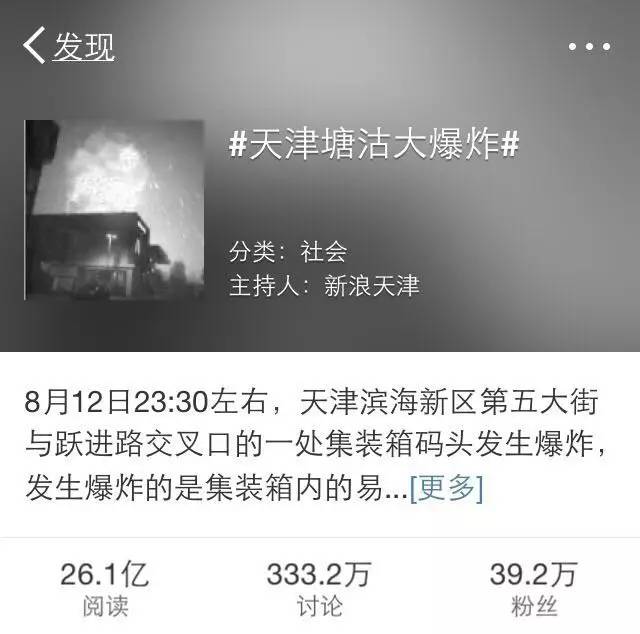The width and height of the screenshot is (640, 634).
Task: Open the three-dot overflow menu
Action: point(589,47)
